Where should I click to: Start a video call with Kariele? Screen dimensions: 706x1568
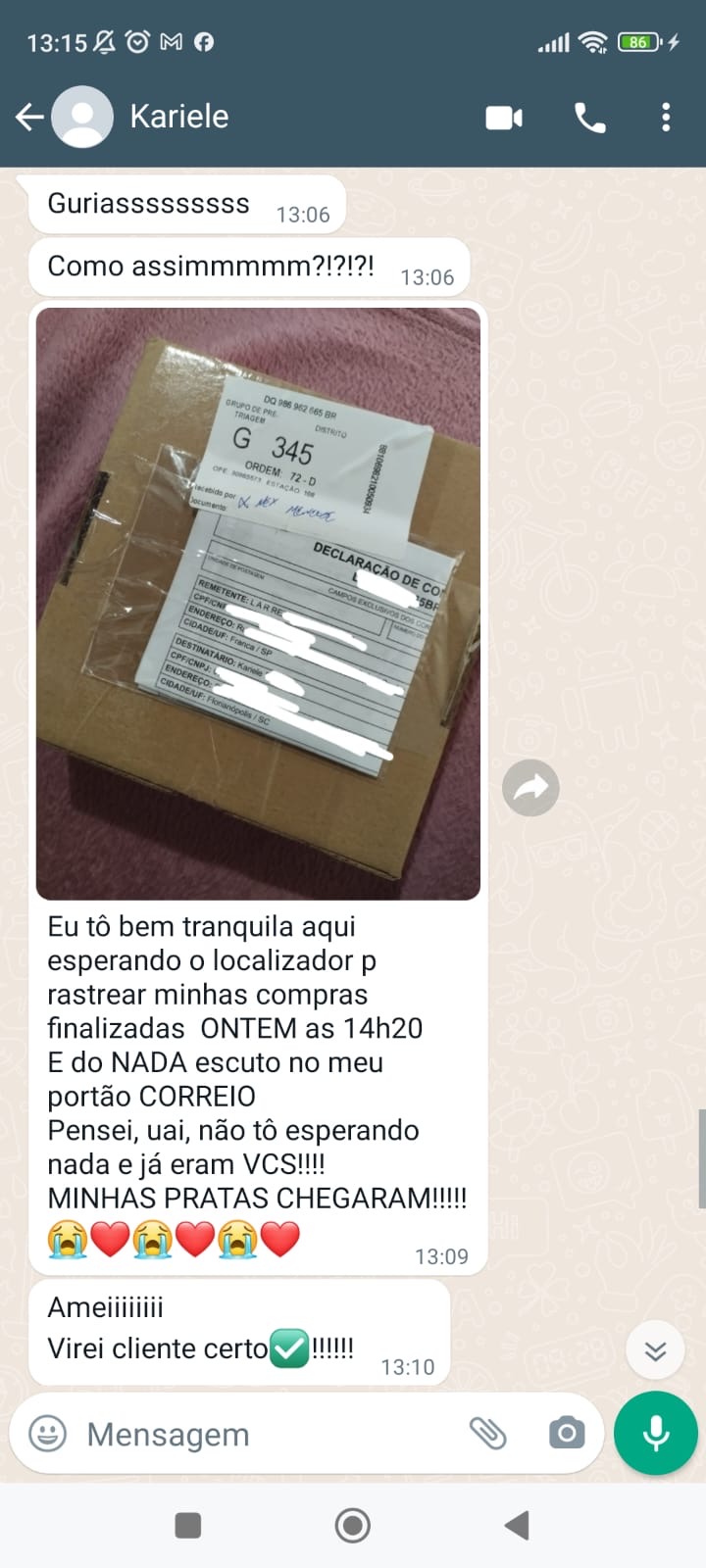[x=504, y=118]
